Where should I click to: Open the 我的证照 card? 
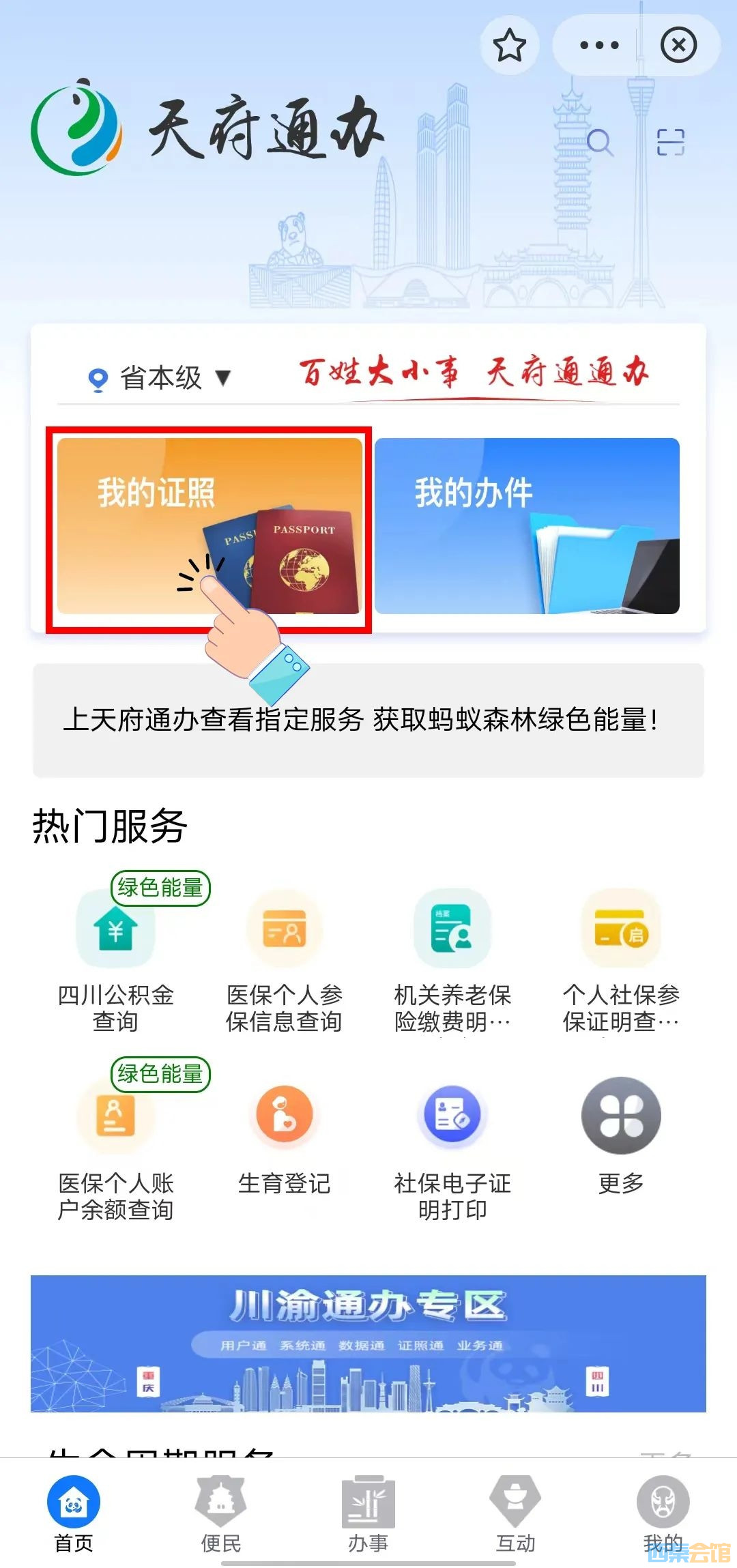tap(209, 526)
